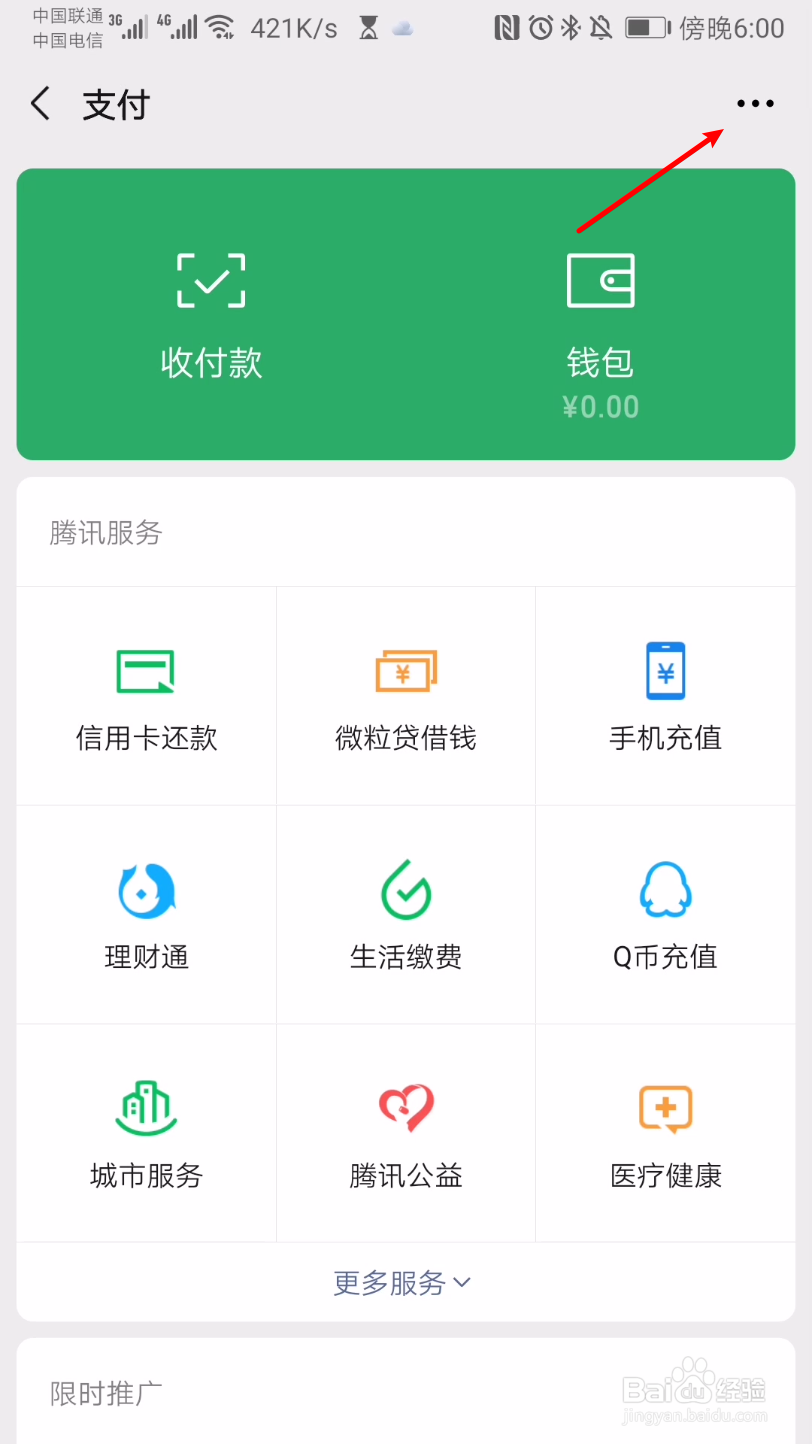Open 手机充值 mobile top-up
812x1444 pixels.
[x=665, y=695]
